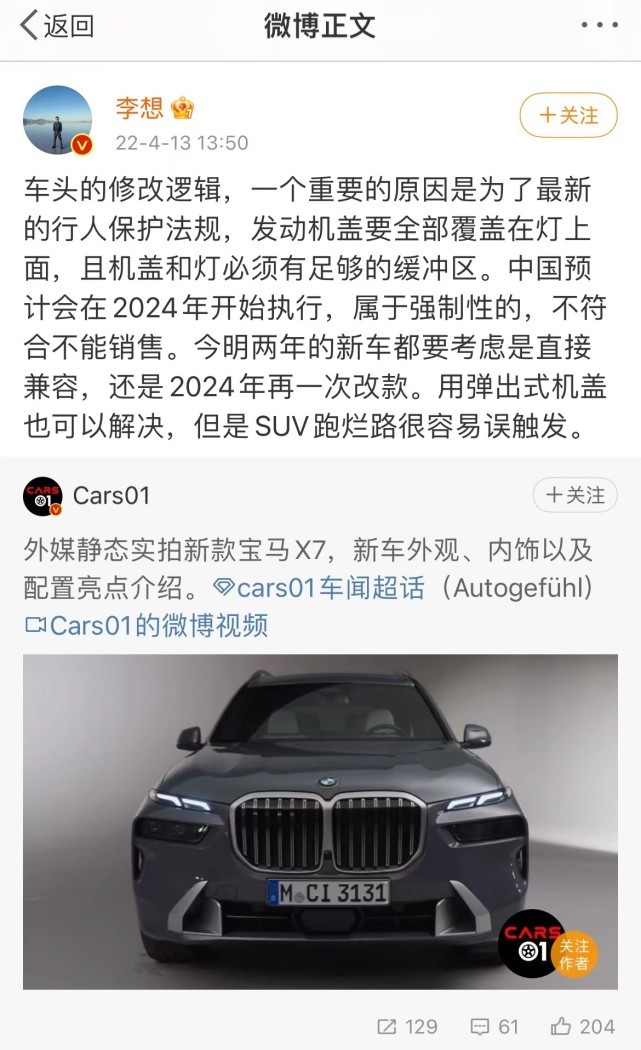The width and height of the screenshot is (641, 1050).
Task: Open 李想's profile avatar
Action: [58, 120]
